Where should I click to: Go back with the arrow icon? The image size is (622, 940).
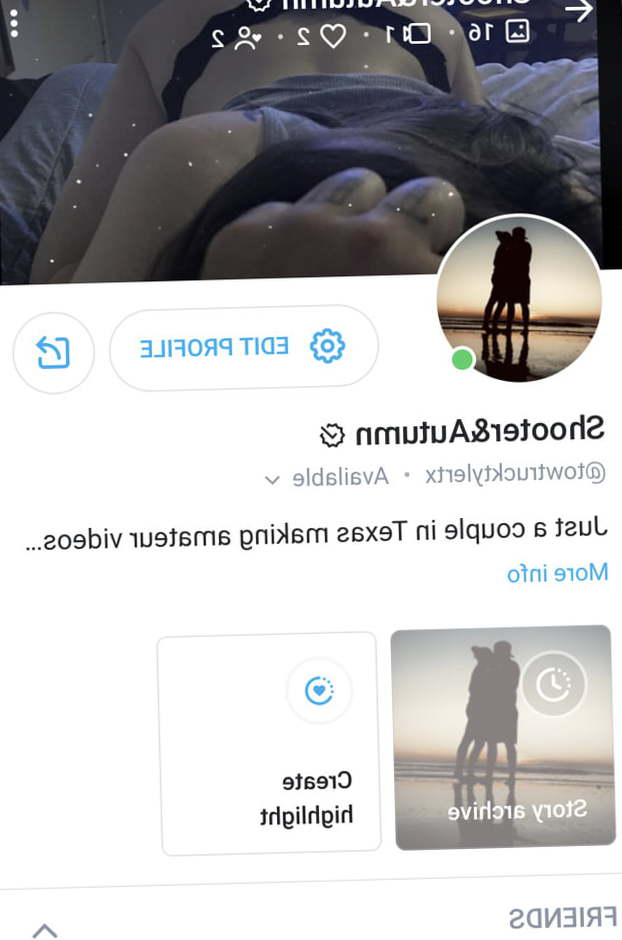580,10
